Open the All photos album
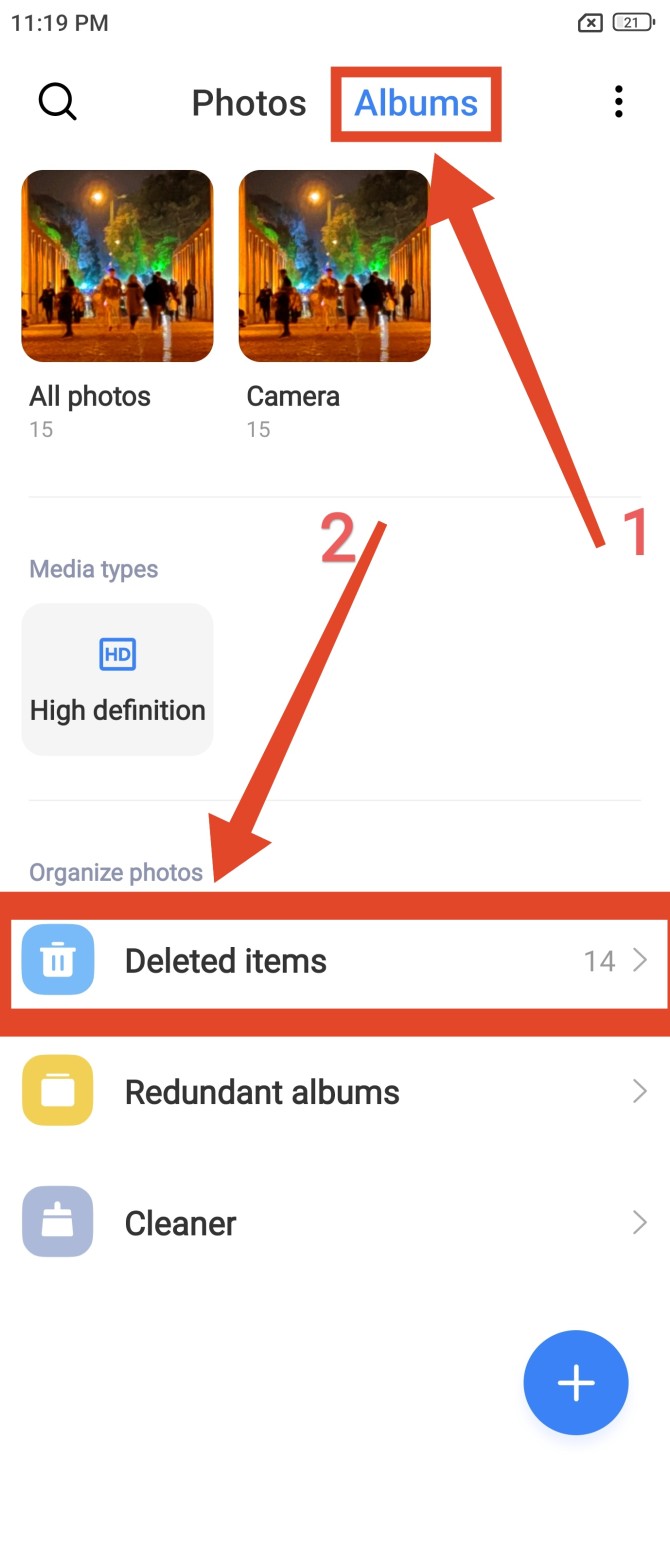Image resolution: width=670 pixels, height=1541 pixels. [117, 266]
